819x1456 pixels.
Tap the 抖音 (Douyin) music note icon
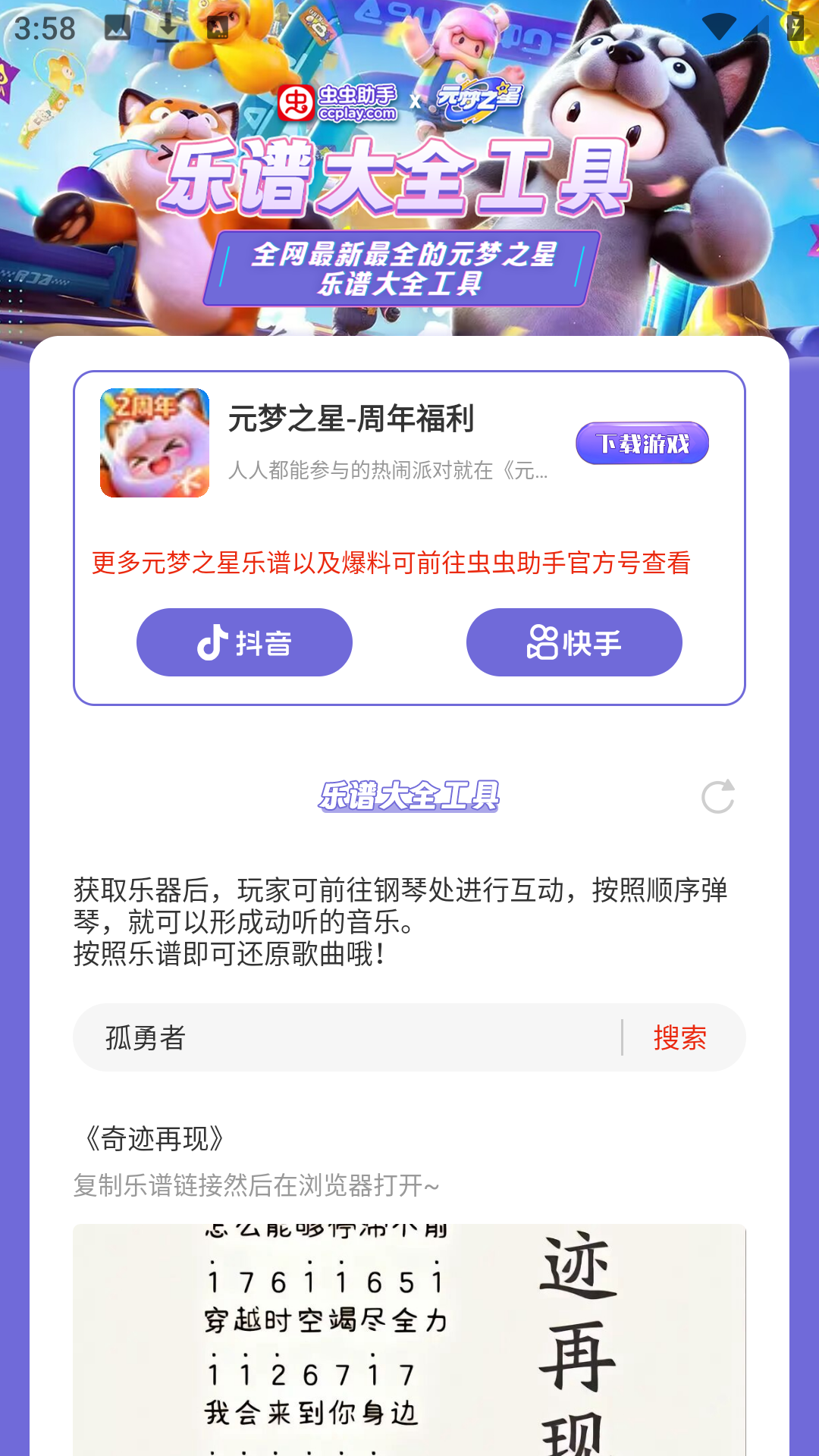tap(213, 642)
